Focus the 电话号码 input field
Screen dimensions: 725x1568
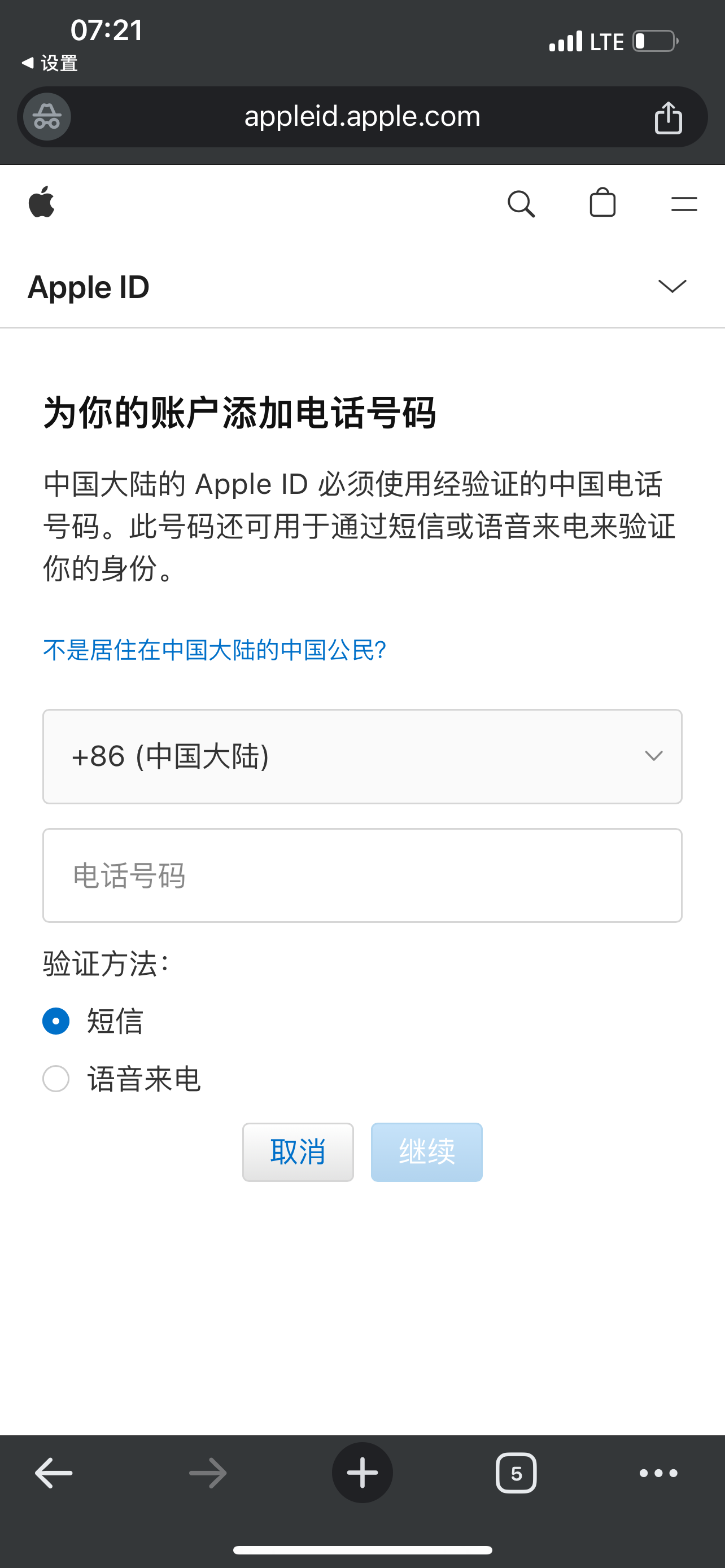(x=362, y=875)
